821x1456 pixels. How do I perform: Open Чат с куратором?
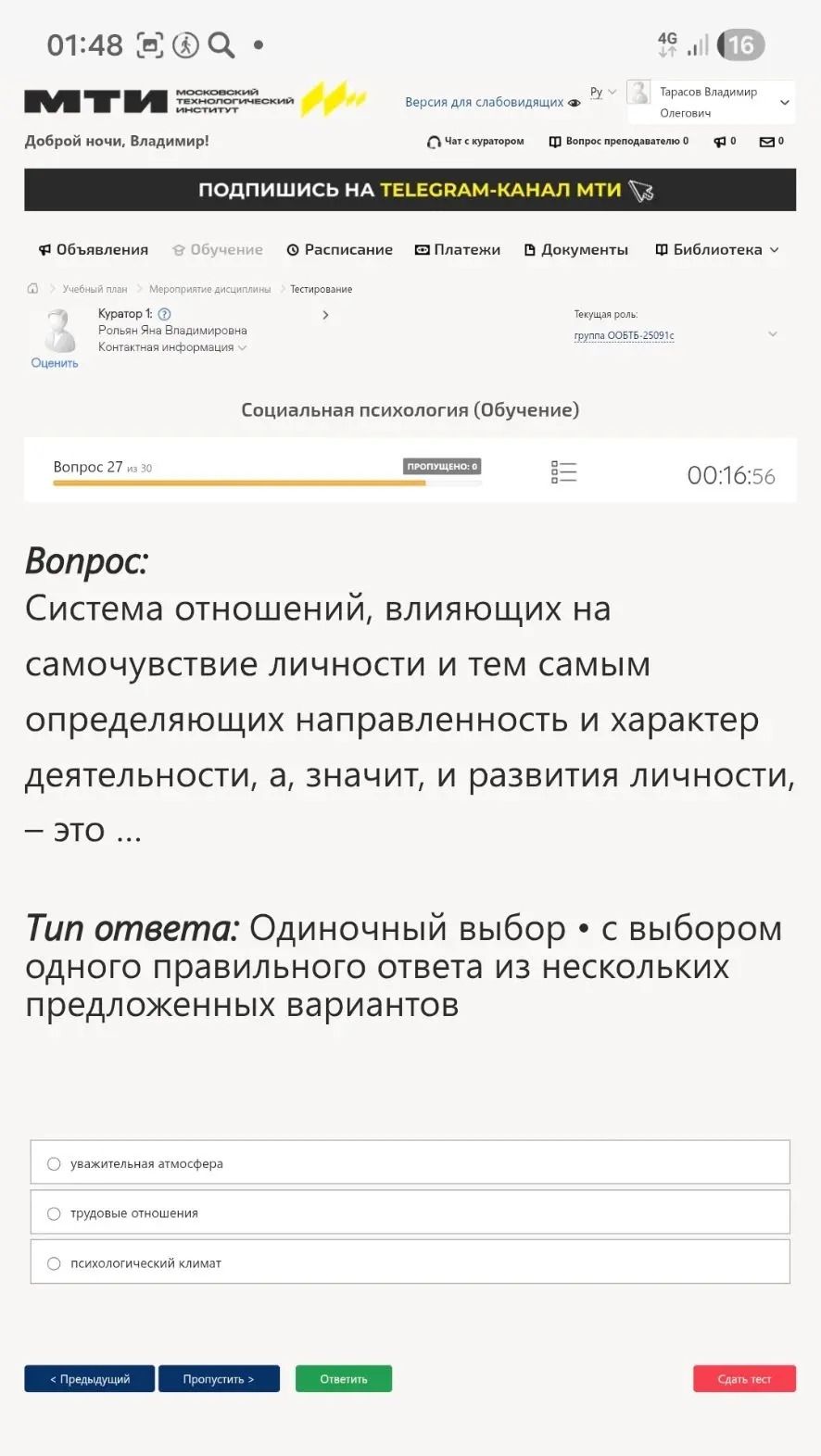point(475,142)
